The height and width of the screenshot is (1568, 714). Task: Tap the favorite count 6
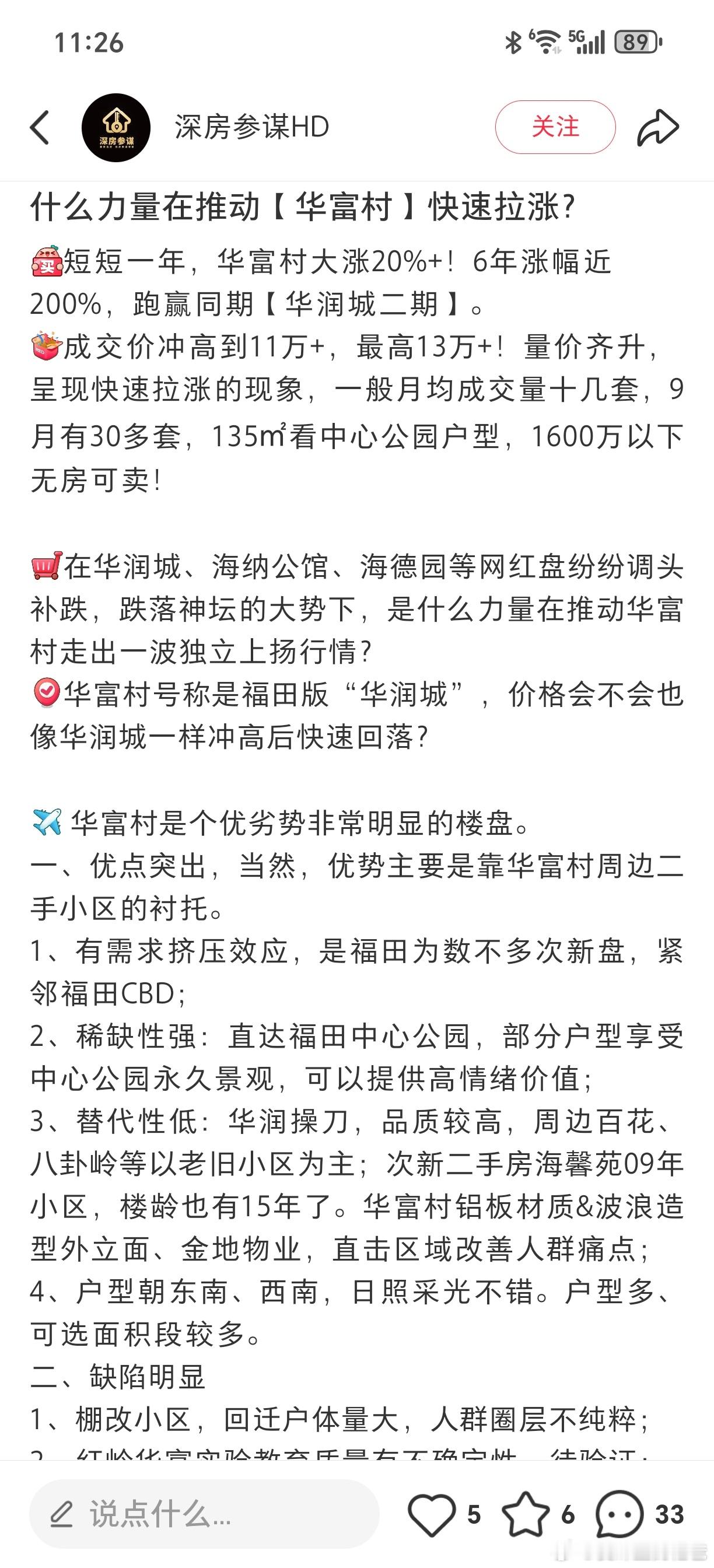pos(568,1514)
